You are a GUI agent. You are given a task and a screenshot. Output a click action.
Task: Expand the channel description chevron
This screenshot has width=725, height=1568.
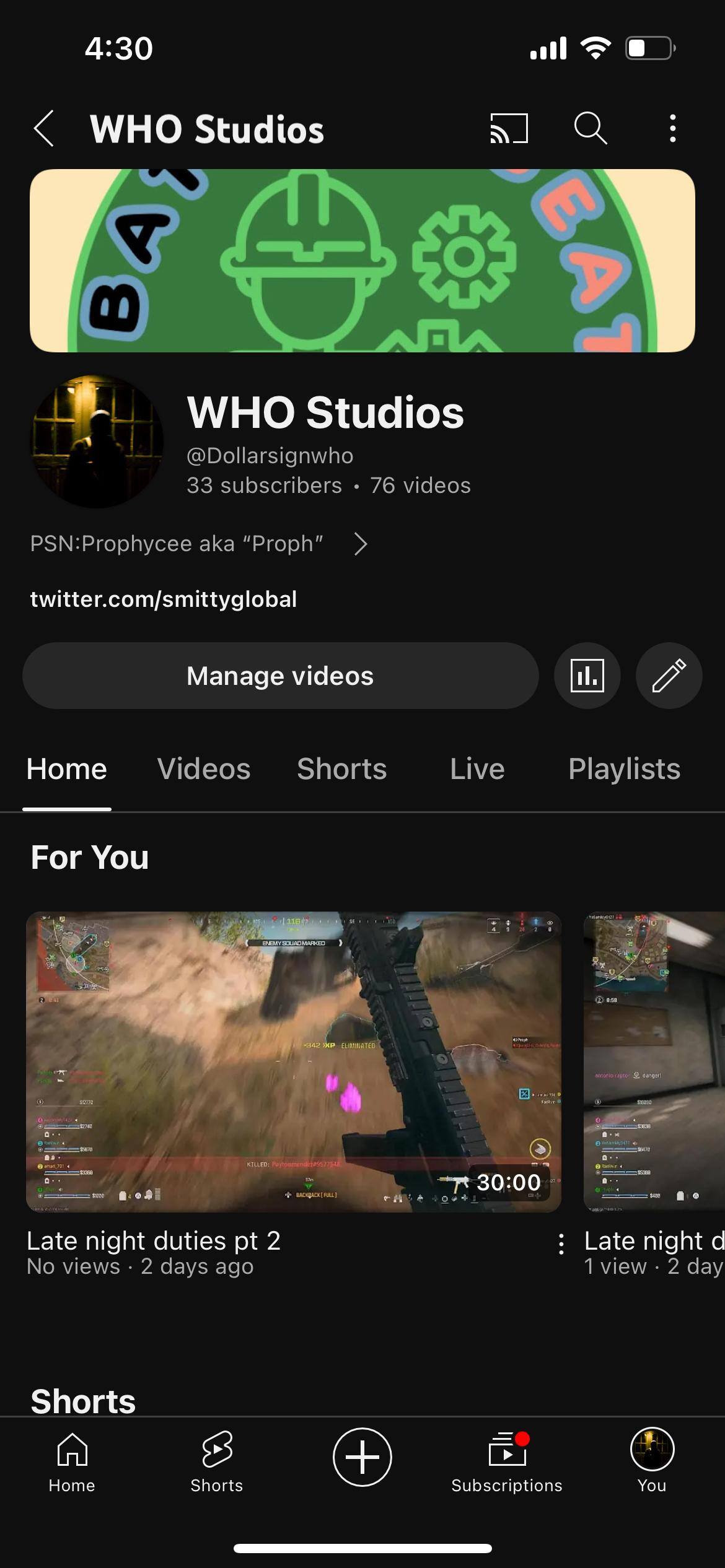(x=360, y=544)
